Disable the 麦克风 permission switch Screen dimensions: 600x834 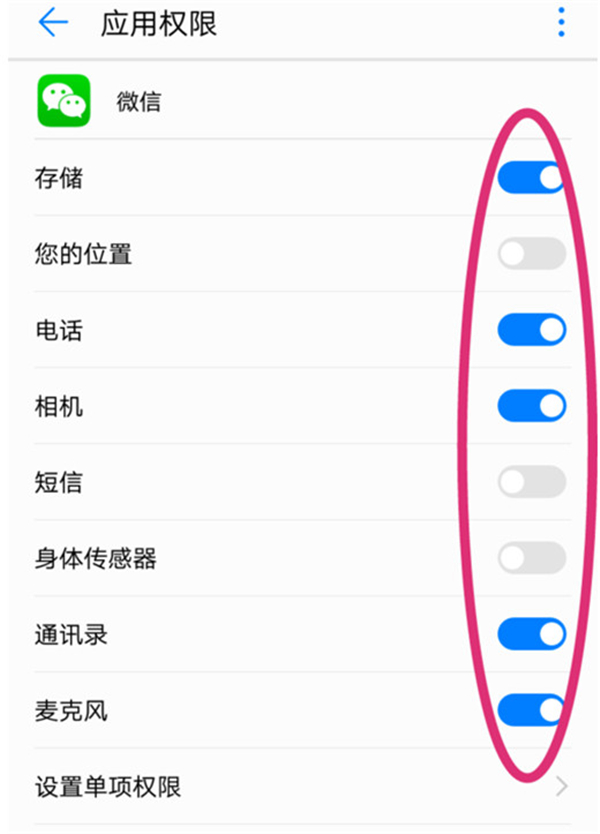[x=531, y=710]
